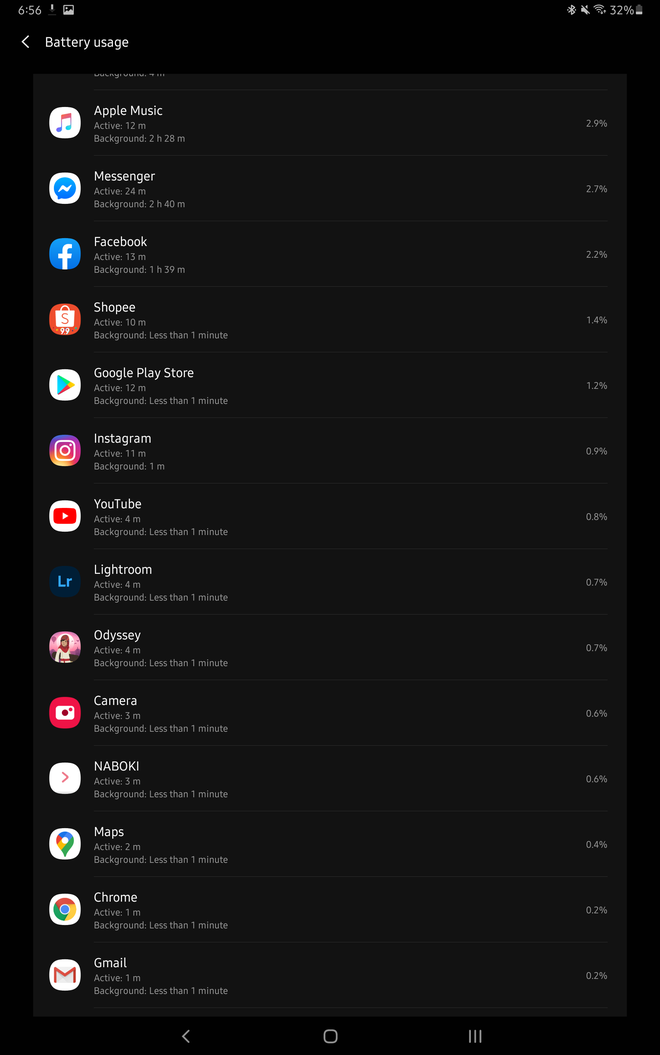Open the YouTube usage entry
Screen dimensions: 660x1055
pos(330,517)
